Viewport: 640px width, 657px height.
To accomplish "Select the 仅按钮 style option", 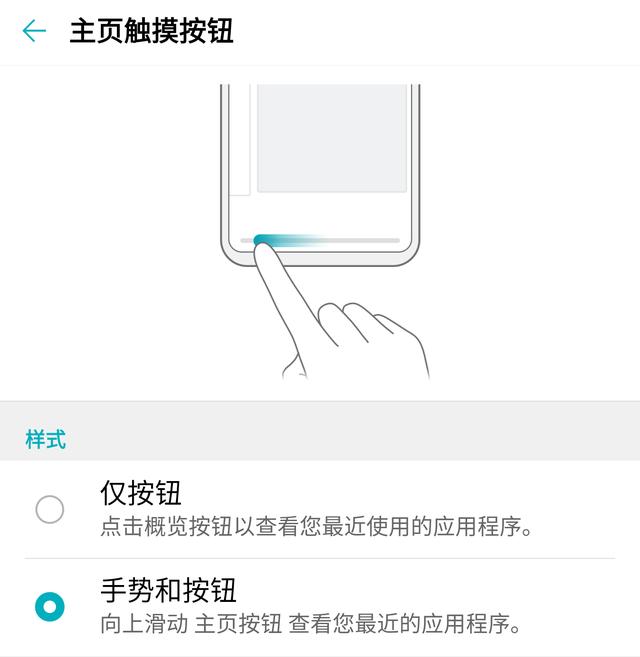I will coord(50,509).
